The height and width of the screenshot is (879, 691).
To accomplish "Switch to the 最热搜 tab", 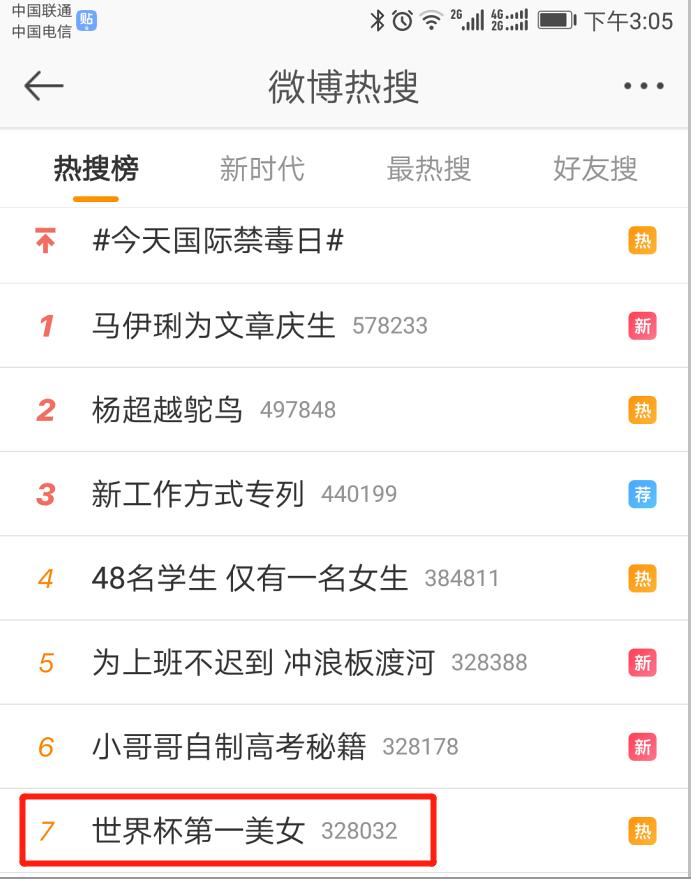I will click(428, 169).
